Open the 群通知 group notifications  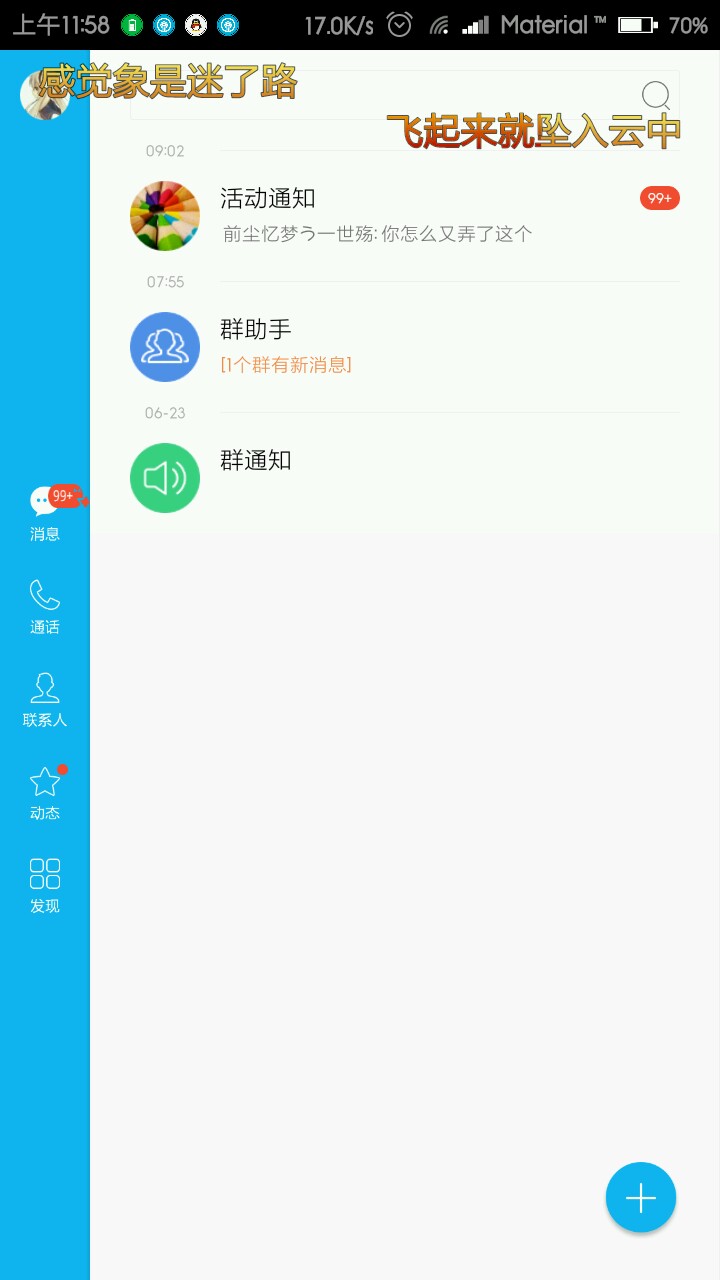[x=400, y=477]
